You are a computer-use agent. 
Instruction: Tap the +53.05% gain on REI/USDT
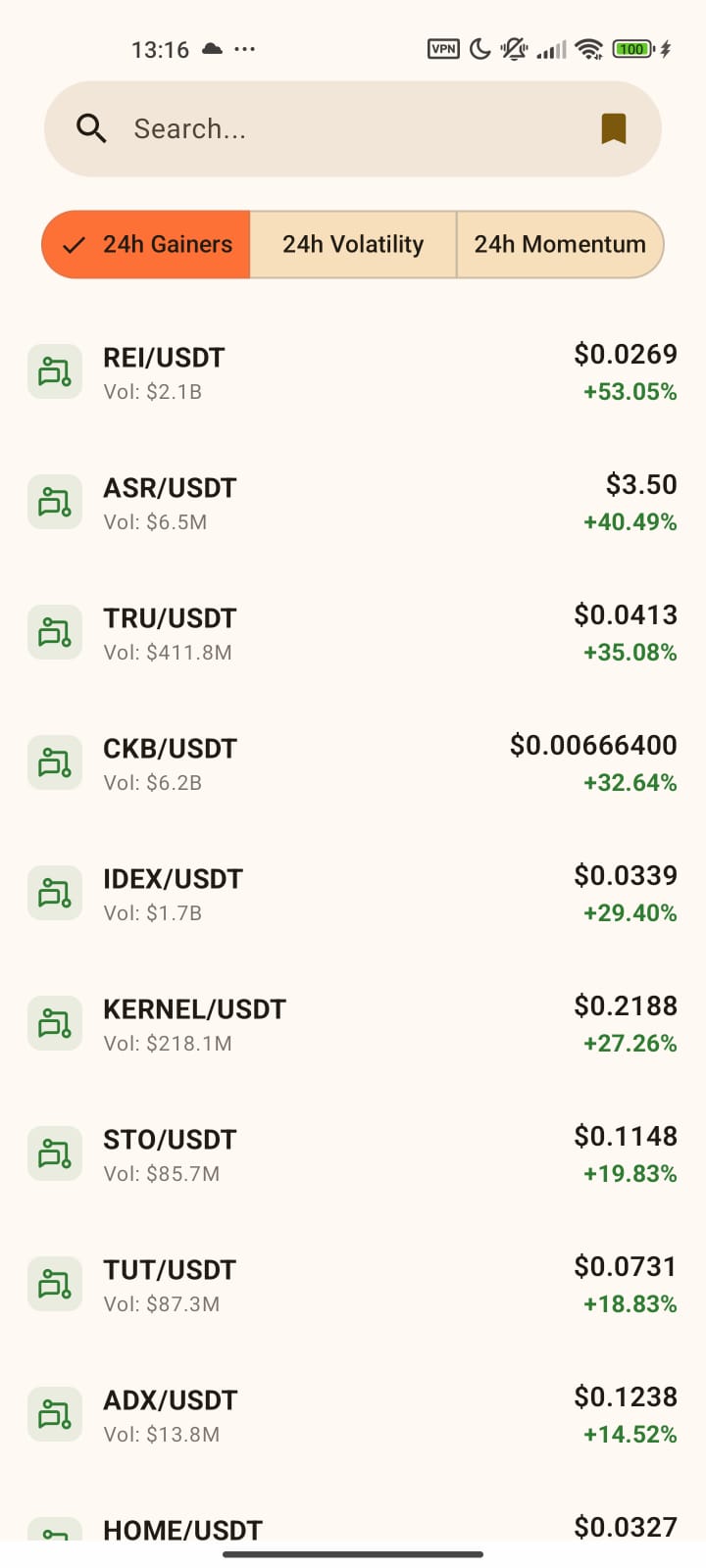tap(629, 391)
